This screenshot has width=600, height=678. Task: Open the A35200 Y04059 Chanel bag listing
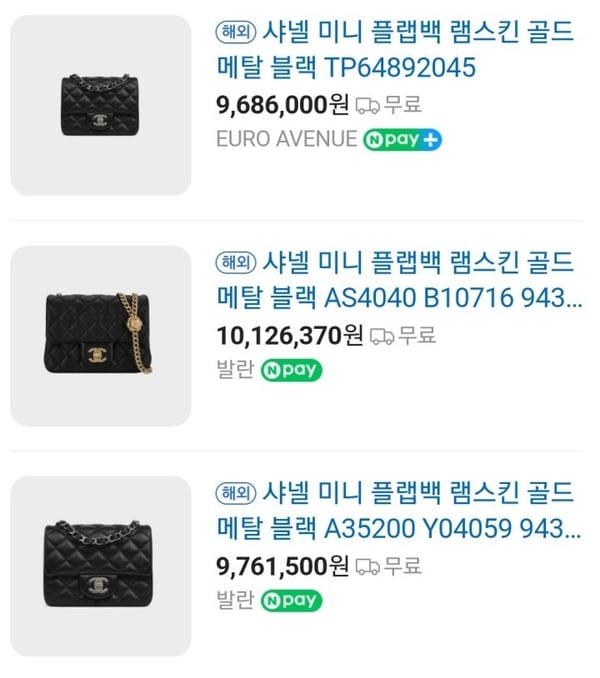coord(397,509)
